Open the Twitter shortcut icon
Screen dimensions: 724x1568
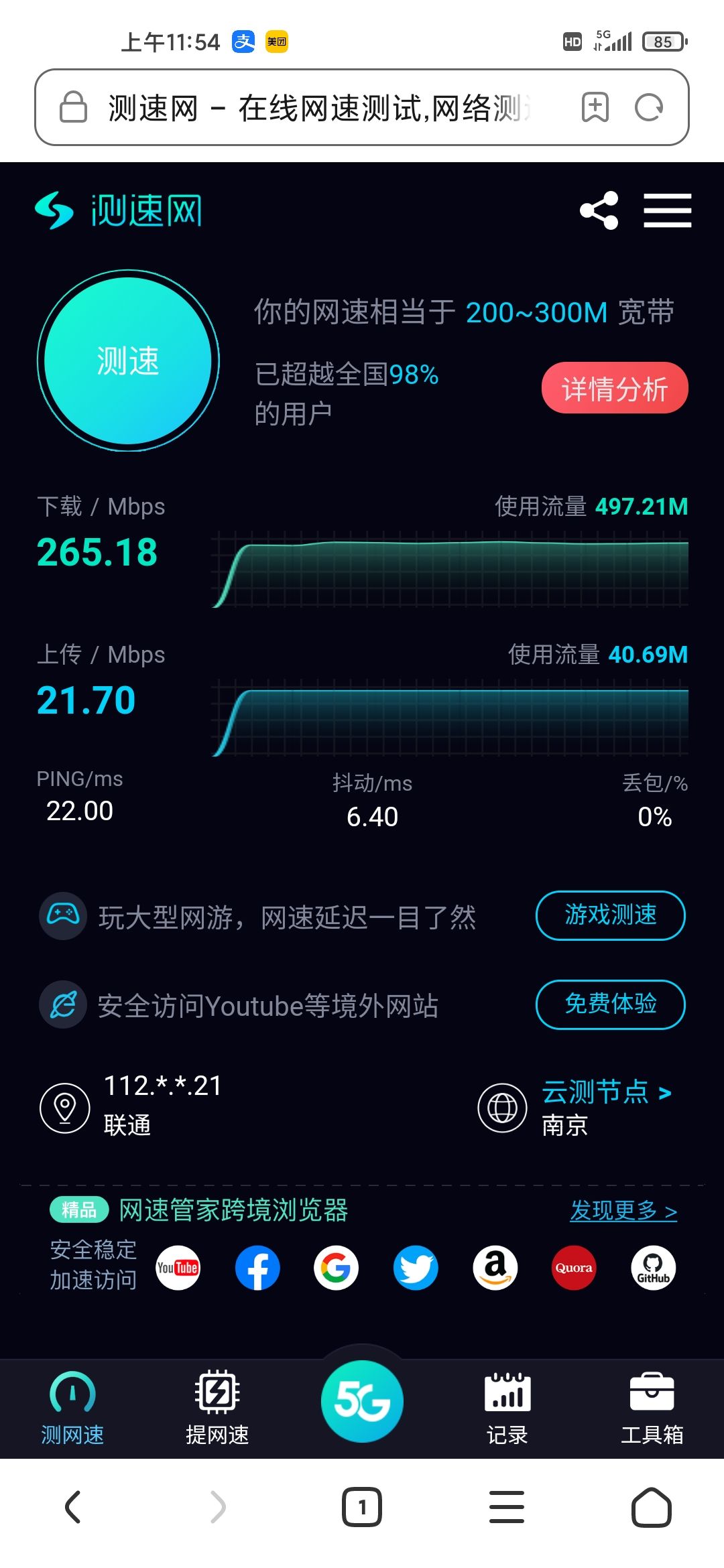click(416, 1268)
